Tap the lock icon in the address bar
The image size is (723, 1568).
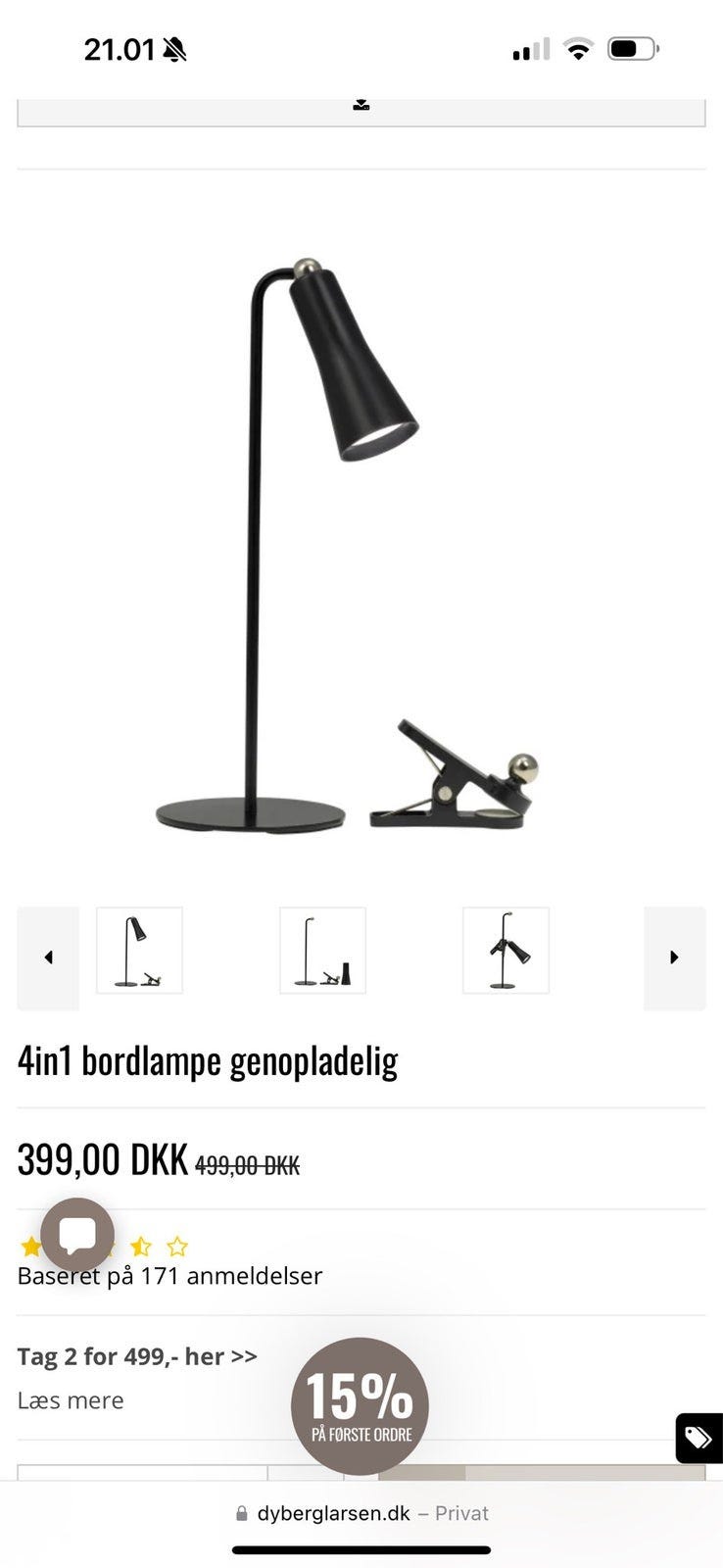pos(240,1512)
